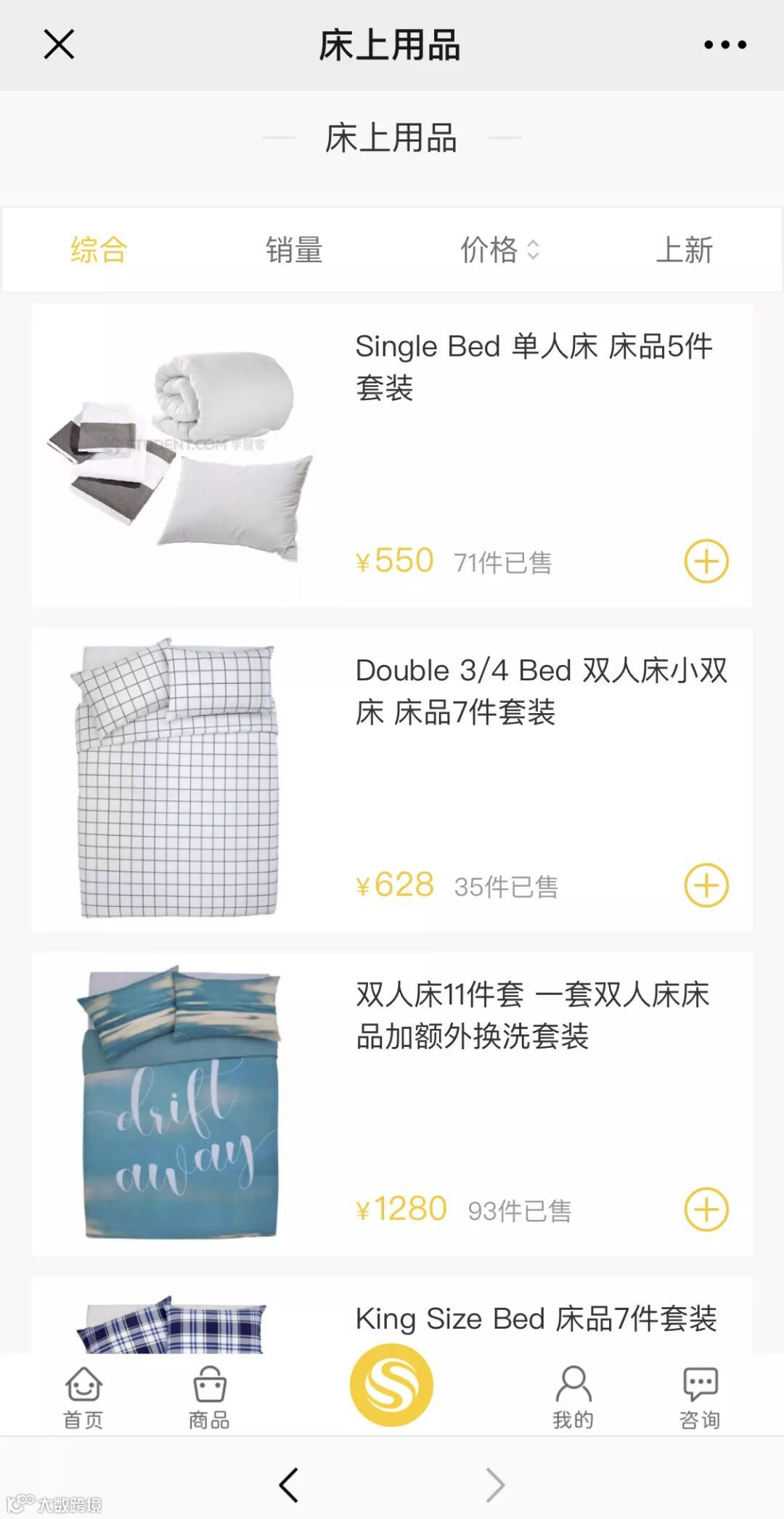Screen dimensions: 784x1519
Task: Close the 床上用品 page
Action: [59, 44]
